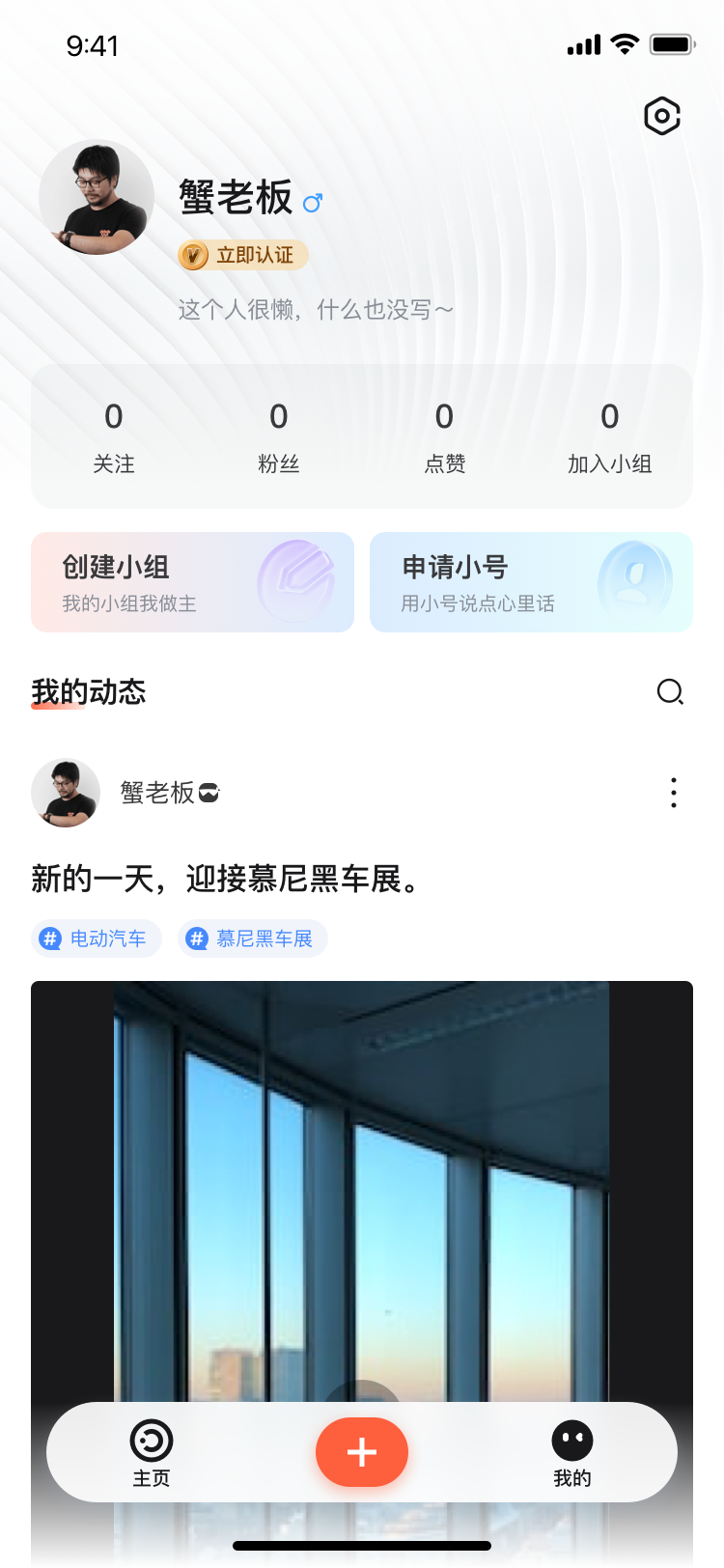This screenshot has height=1568, width=724.
Task: Open the 申请小号 card
Action: [531, 582]
